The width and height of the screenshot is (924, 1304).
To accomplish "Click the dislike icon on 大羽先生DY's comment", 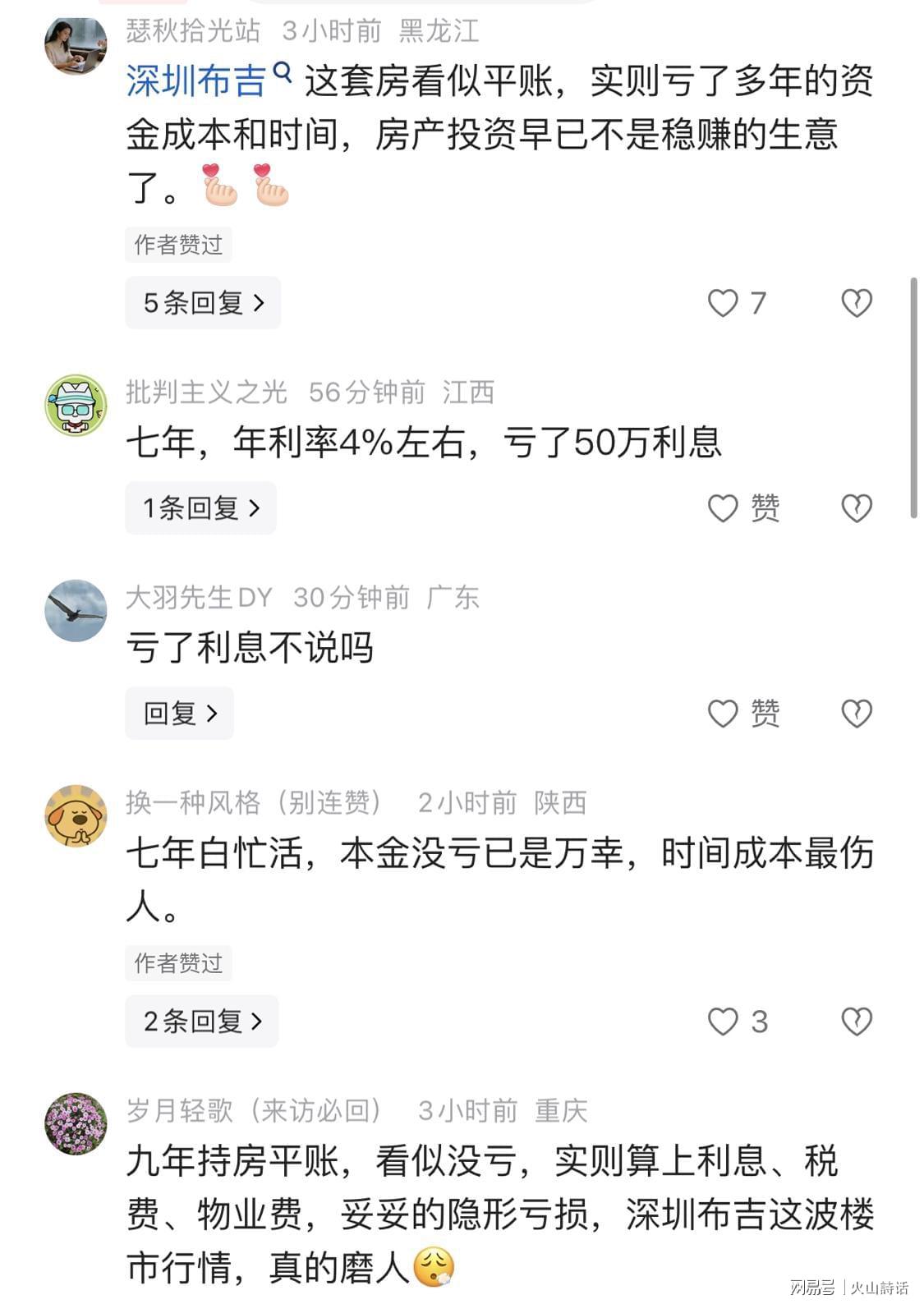I will click(857, 714).
